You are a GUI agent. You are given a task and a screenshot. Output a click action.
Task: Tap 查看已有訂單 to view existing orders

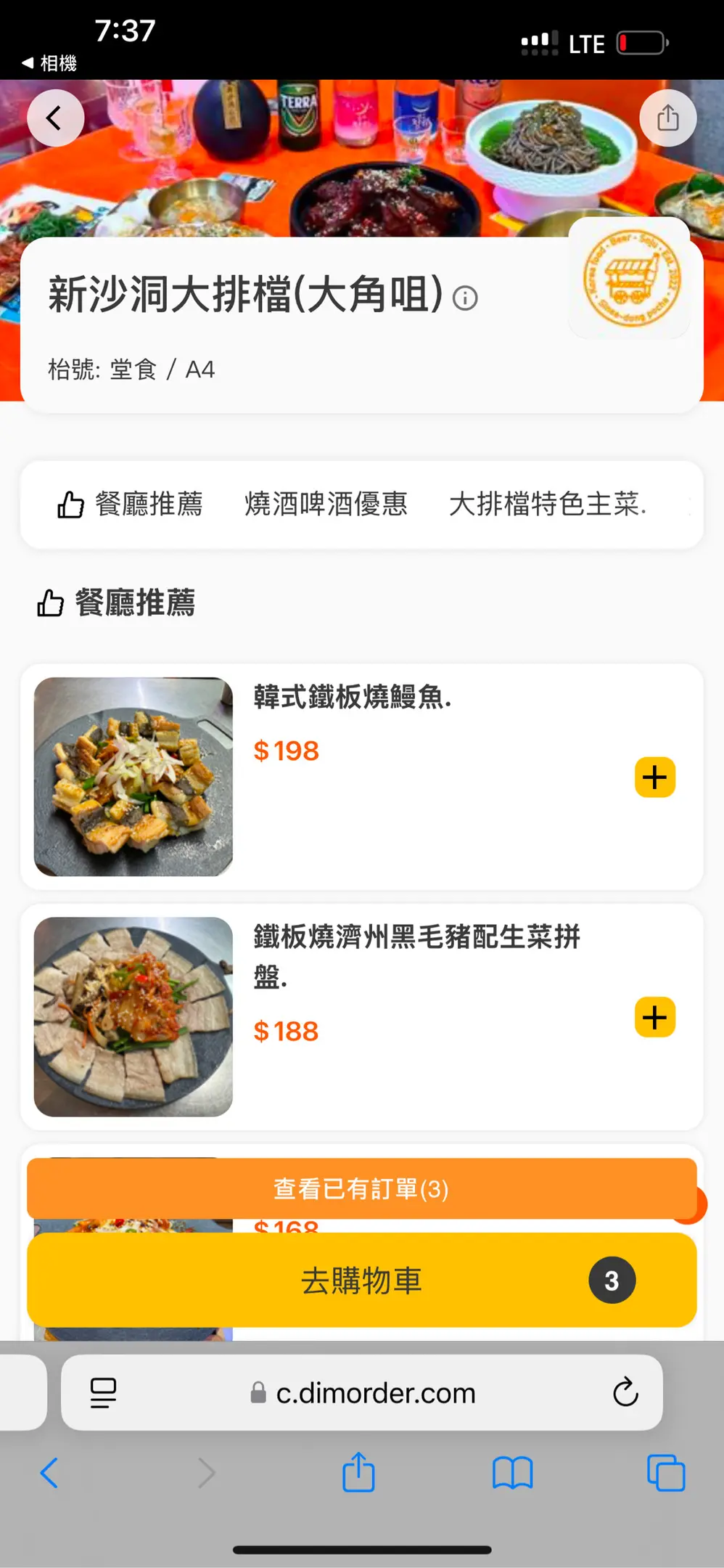pos(361,1189)
